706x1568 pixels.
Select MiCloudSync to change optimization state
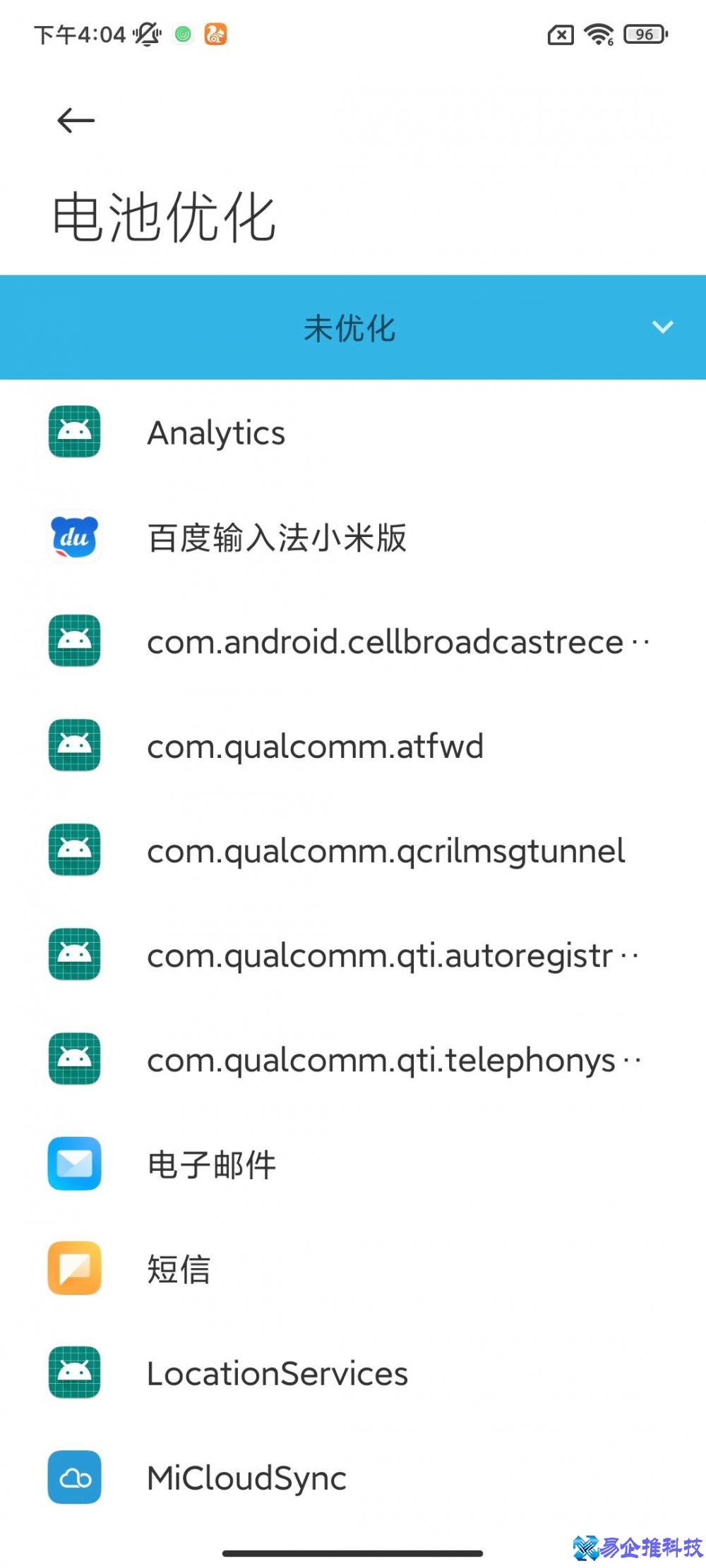pos(282,1478)
